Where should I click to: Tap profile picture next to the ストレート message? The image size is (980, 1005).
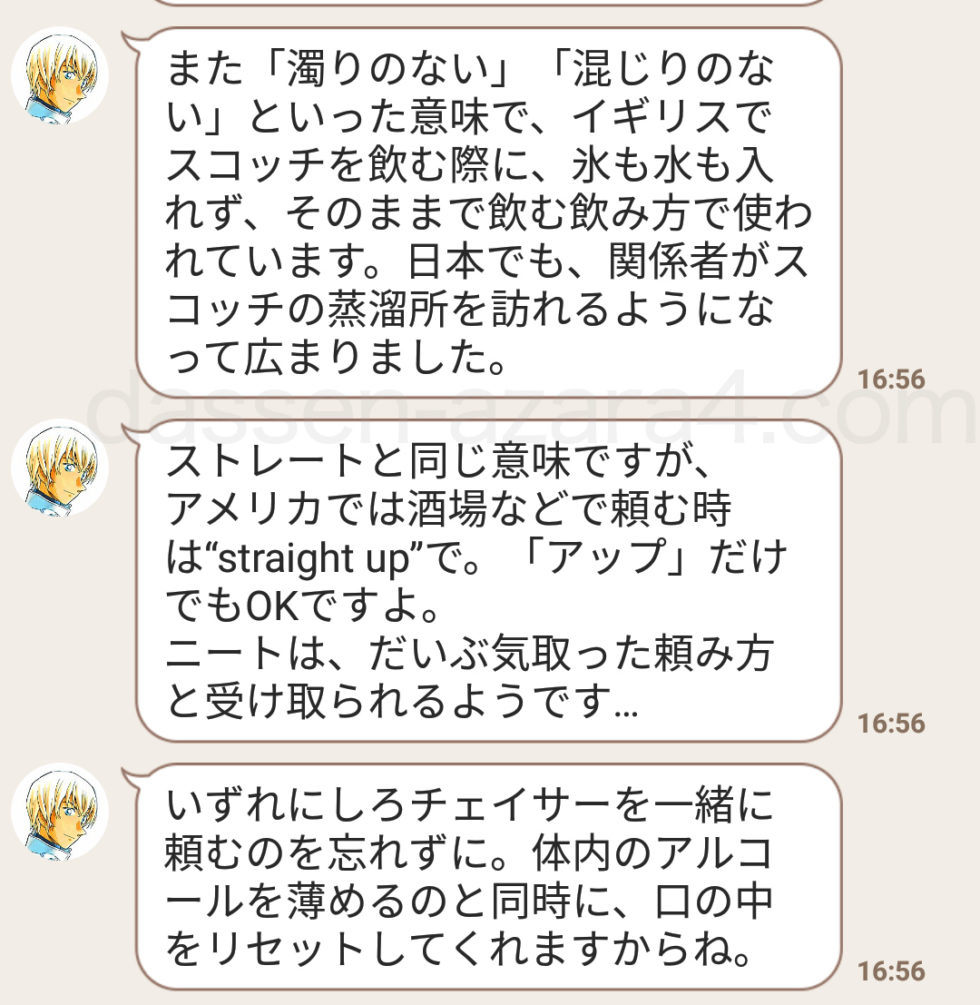point(60,468)
